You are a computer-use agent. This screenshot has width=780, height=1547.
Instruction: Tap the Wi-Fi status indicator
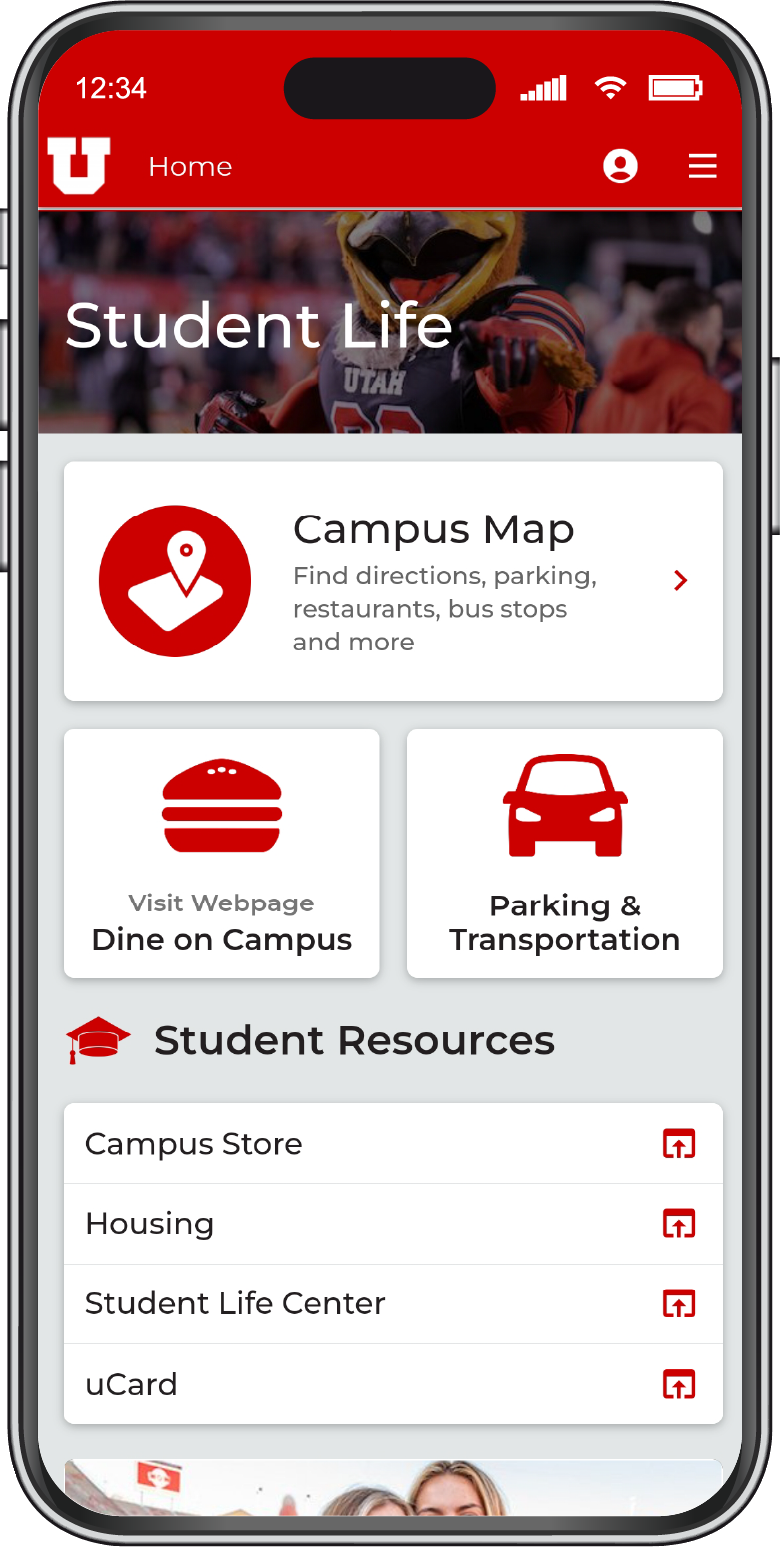(x=610, y=87)
